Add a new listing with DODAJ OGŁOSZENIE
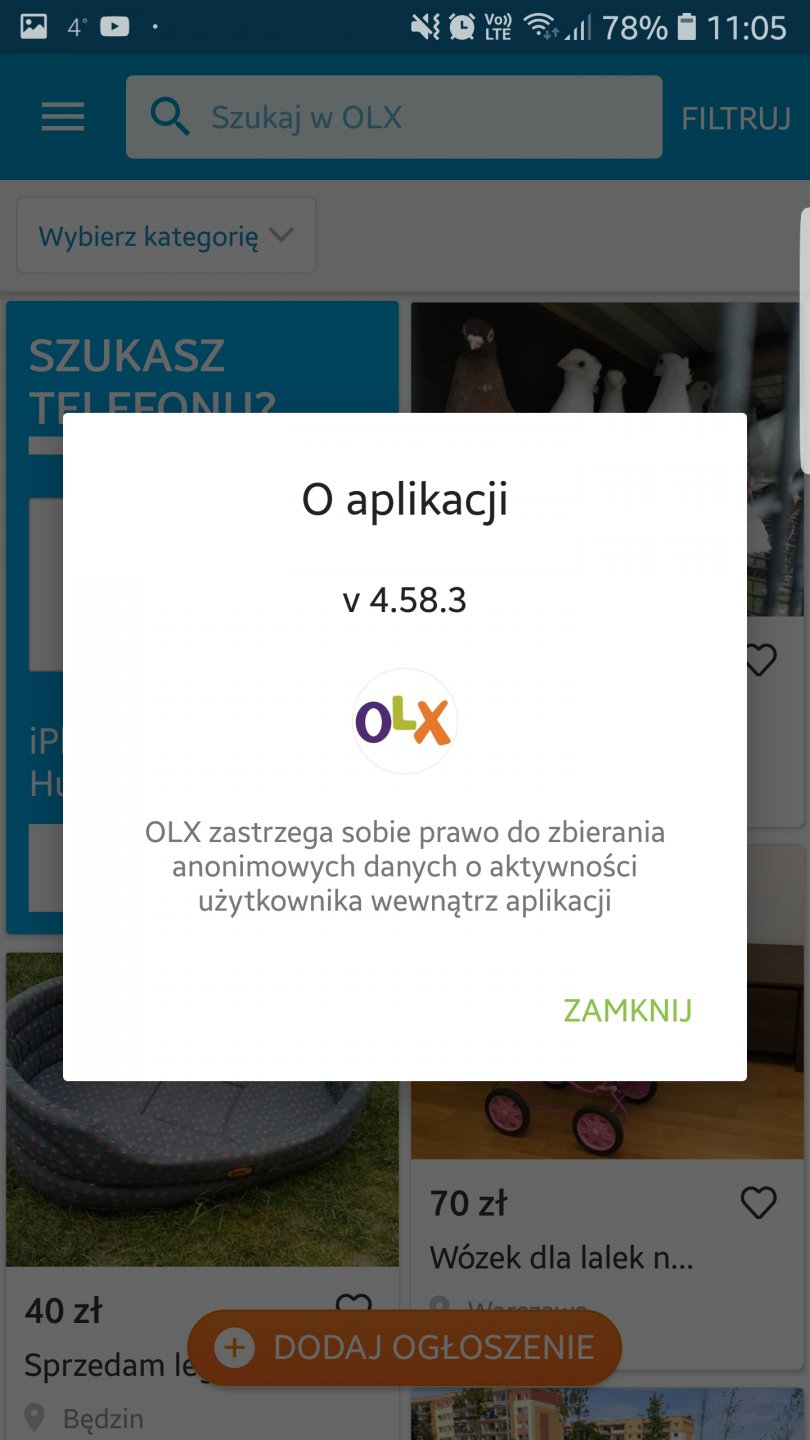This screenshot has height=1440, width=810. [404, 1347]
